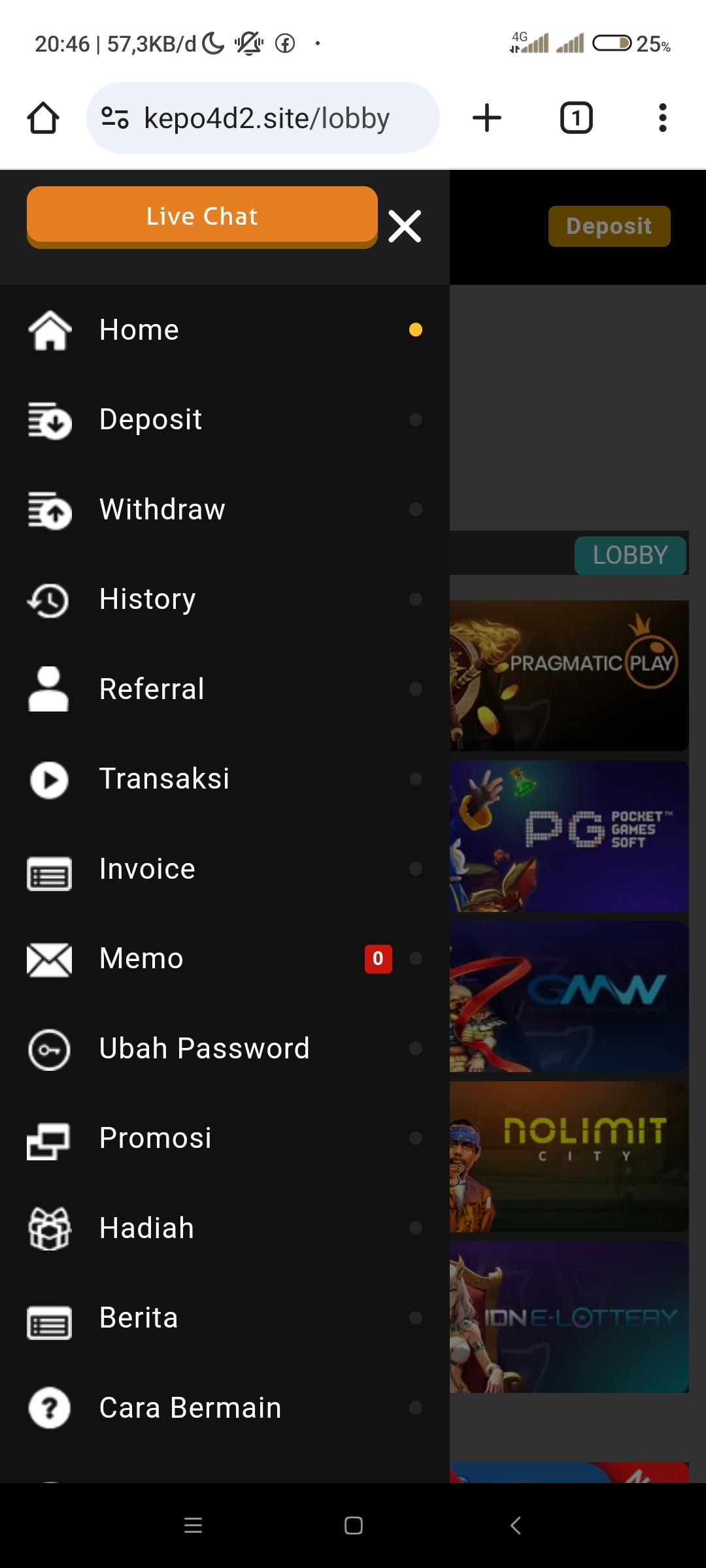This screenshot has width=706, height=1568.
Task: Read Berita news
Action: click(x=225, y=1318)
